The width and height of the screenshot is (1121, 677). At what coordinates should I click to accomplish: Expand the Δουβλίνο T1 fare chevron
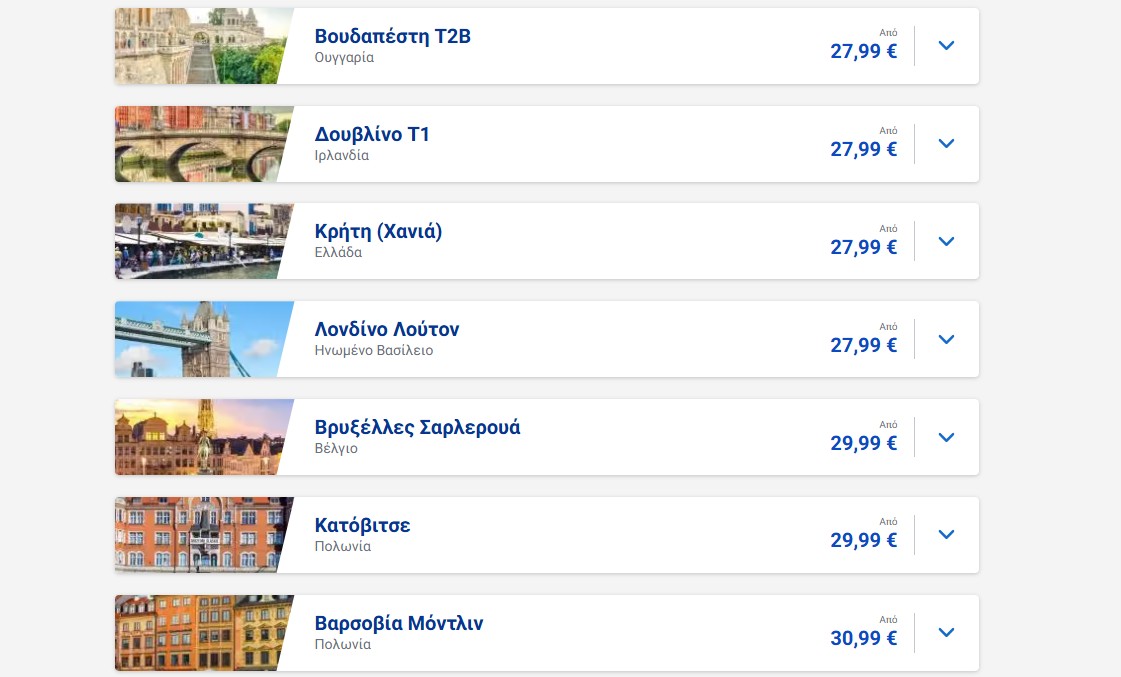point(946,144)
